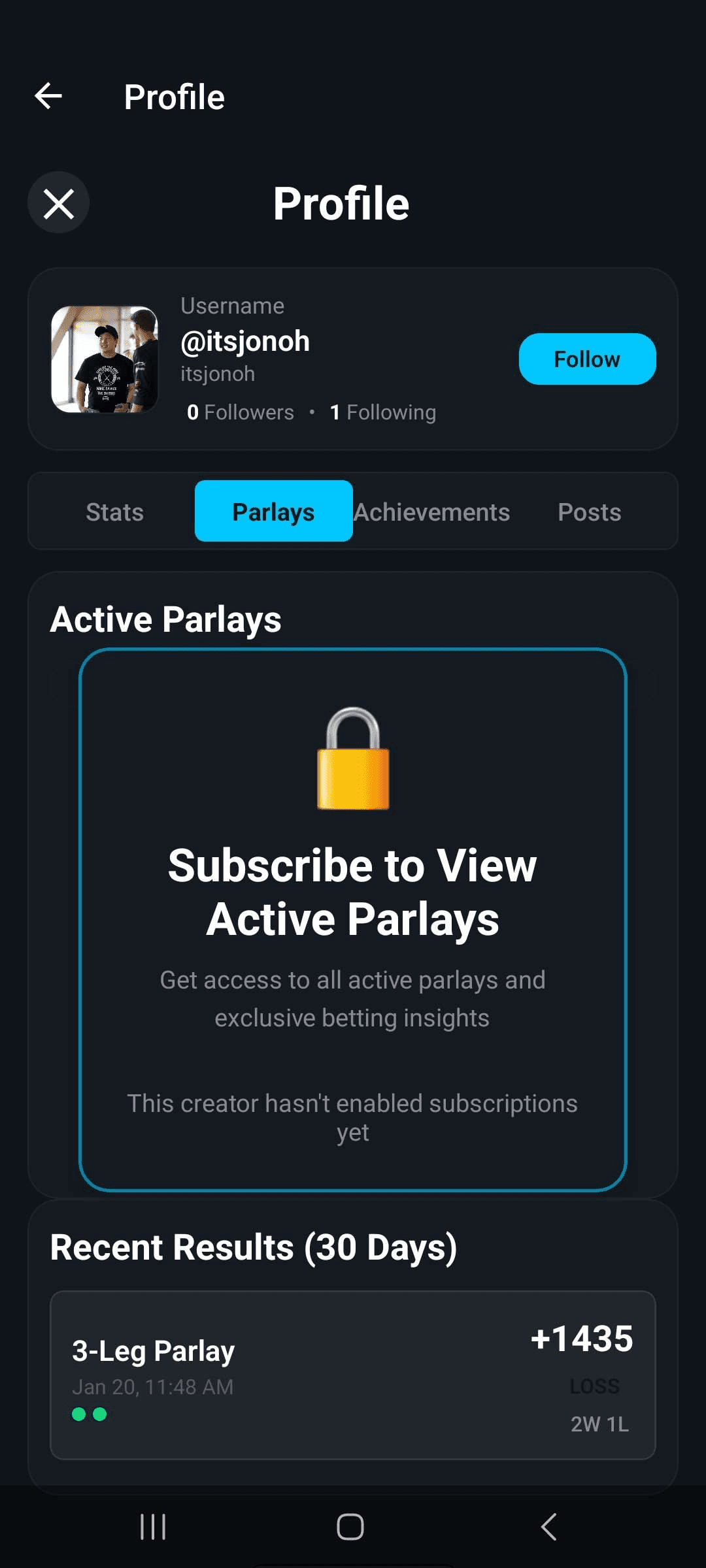Tap the +1435 odds value
706x1568 pixels.
click(580, 1338)
